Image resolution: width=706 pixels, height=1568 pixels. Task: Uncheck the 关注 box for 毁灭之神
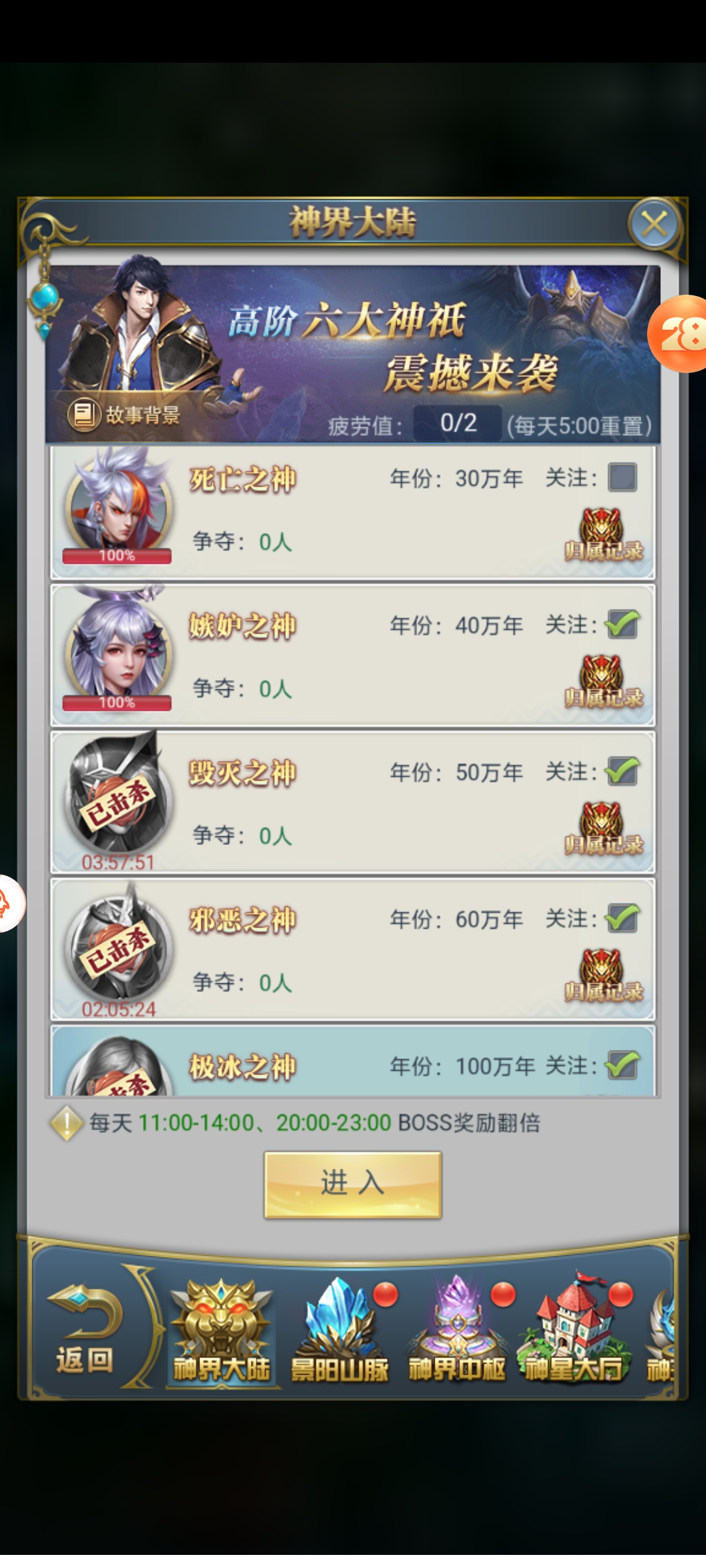(622, 772)
